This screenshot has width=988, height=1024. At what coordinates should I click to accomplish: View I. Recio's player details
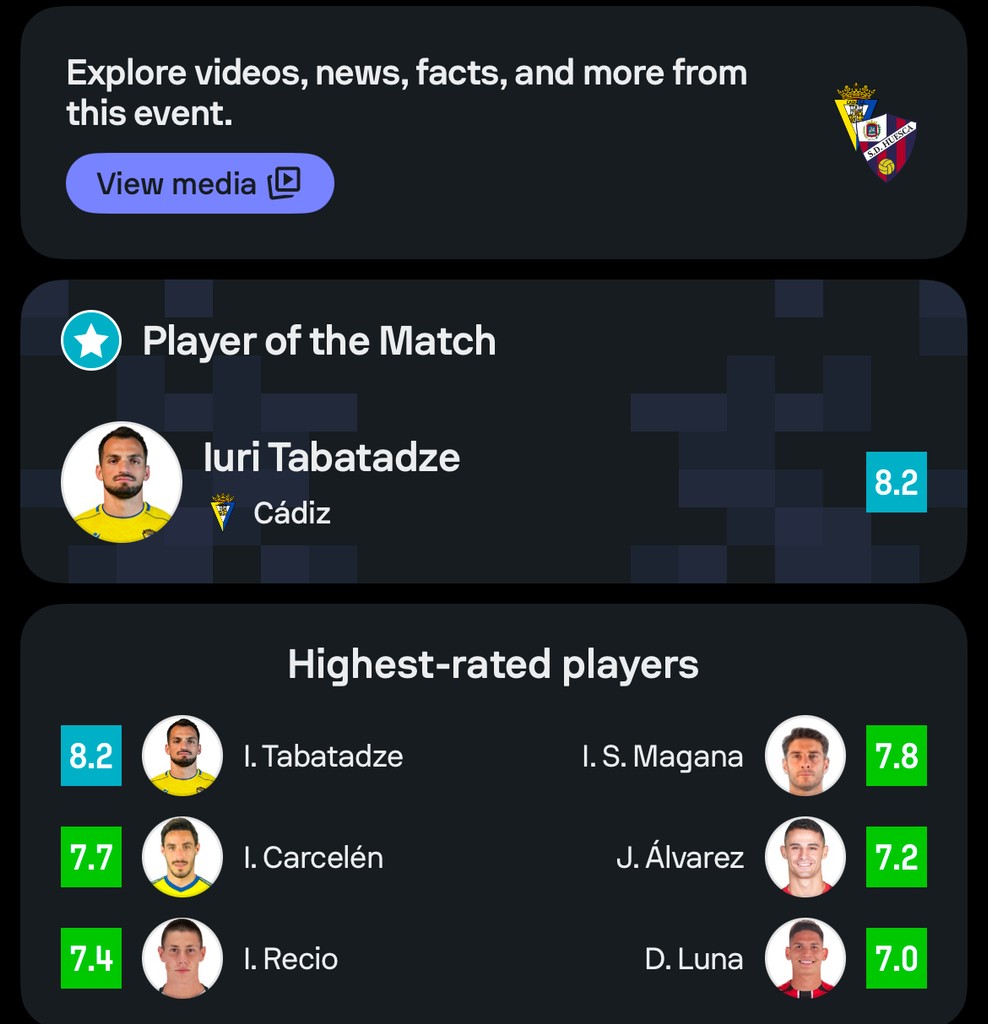tap(290, 960)
